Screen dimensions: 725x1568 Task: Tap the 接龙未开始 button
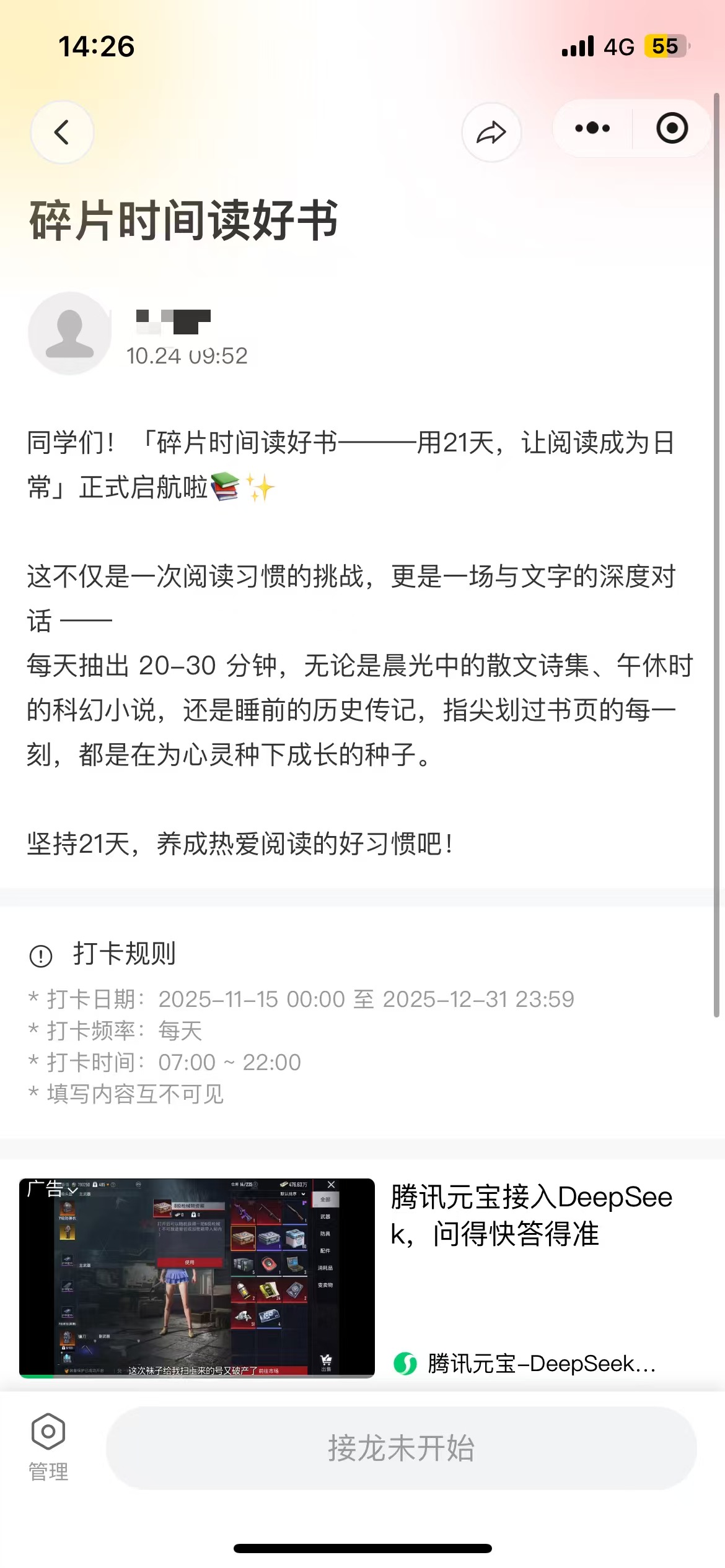point(401,1448)
